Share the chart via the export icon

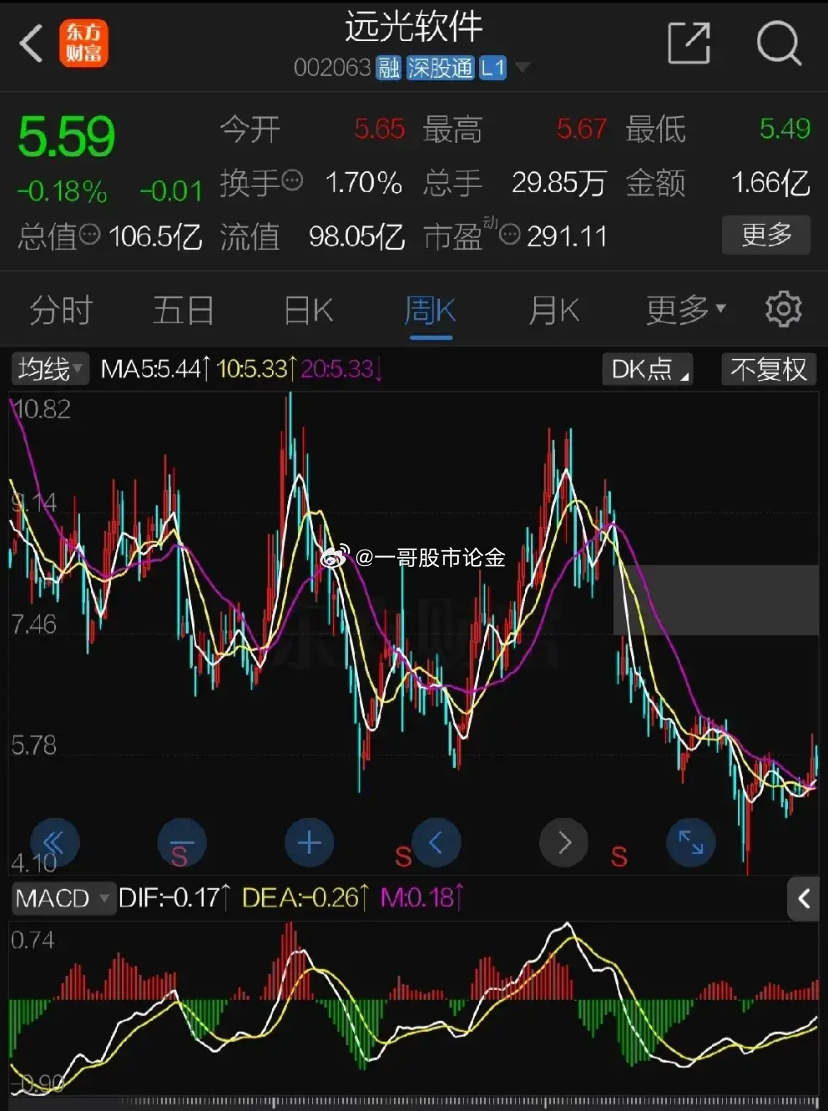point(690,44)
